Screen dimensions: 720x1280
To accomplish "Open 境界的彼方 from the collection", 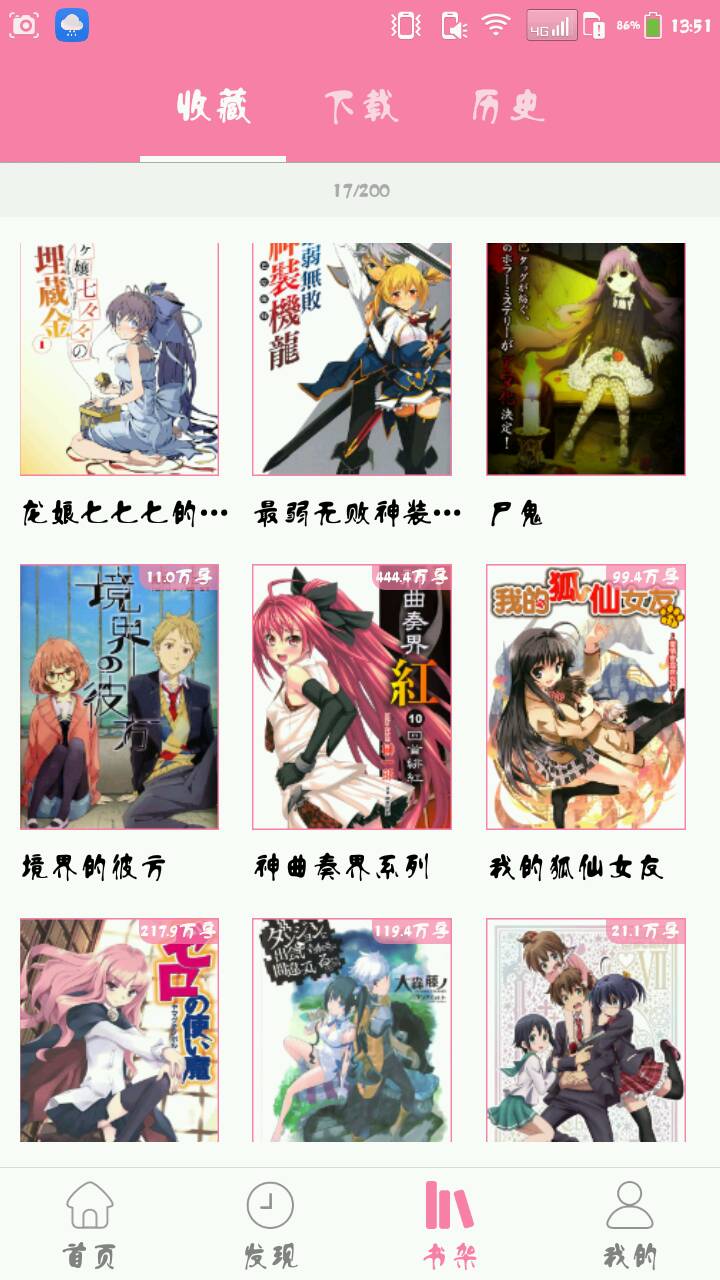I will point(119,697).
